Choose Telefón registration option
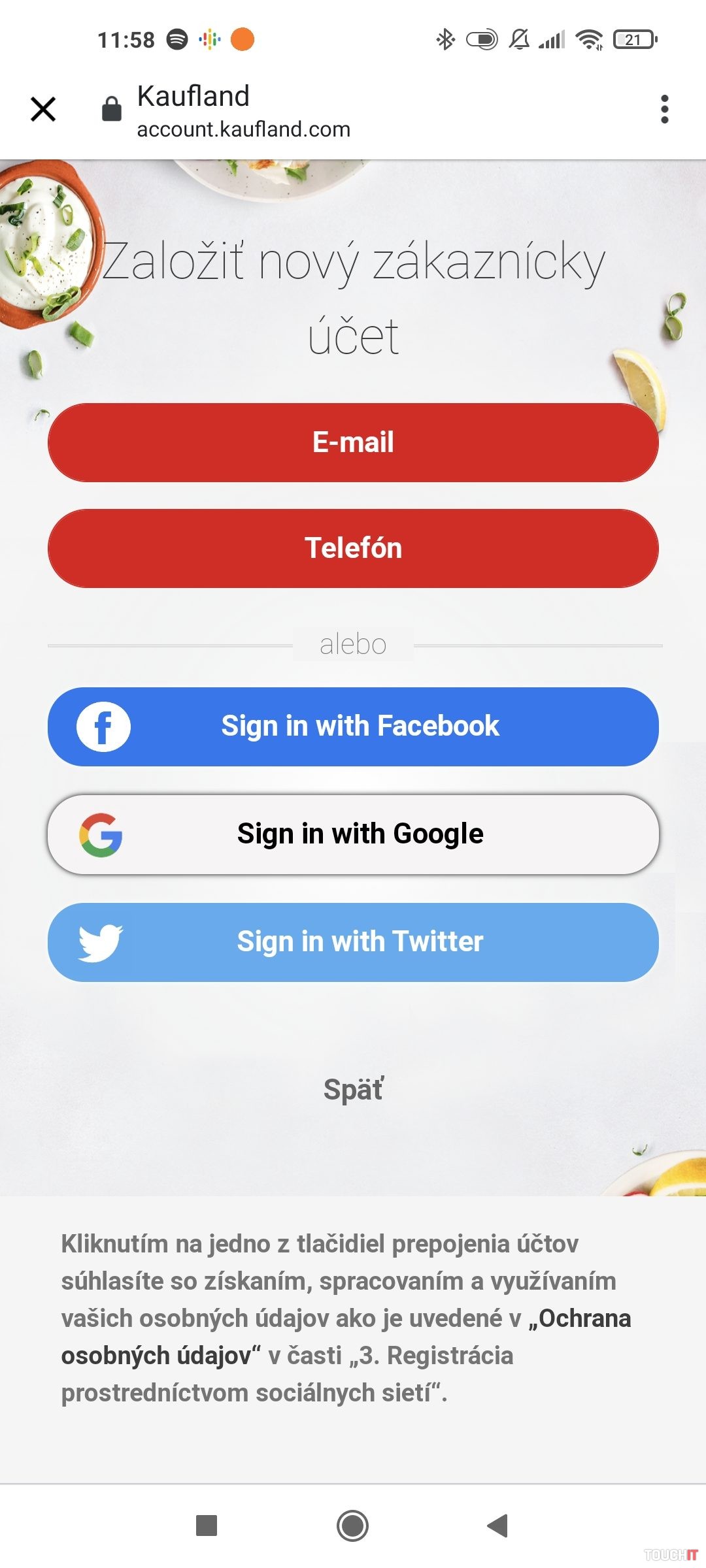 point(353,548)
